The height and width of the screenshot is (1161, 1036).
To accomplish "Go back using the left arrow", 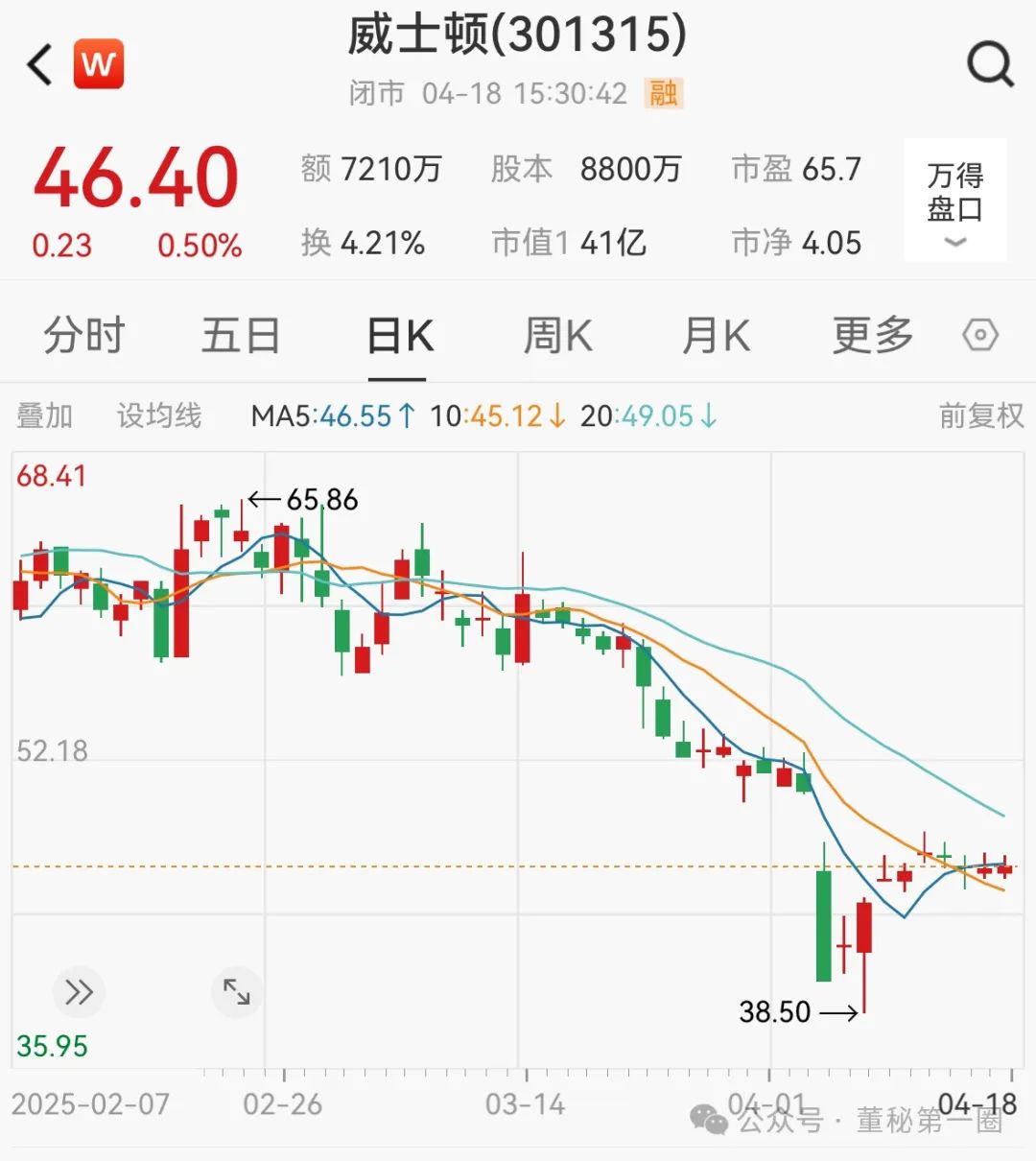I will [40, 65].
